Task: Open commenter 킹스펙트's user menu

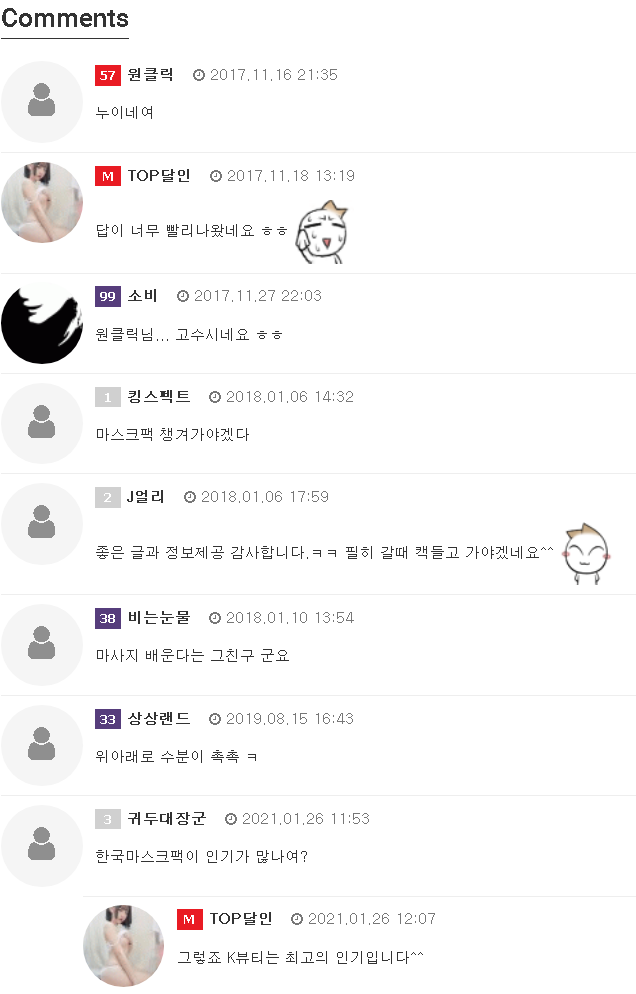Action: [x=159, y=397]
